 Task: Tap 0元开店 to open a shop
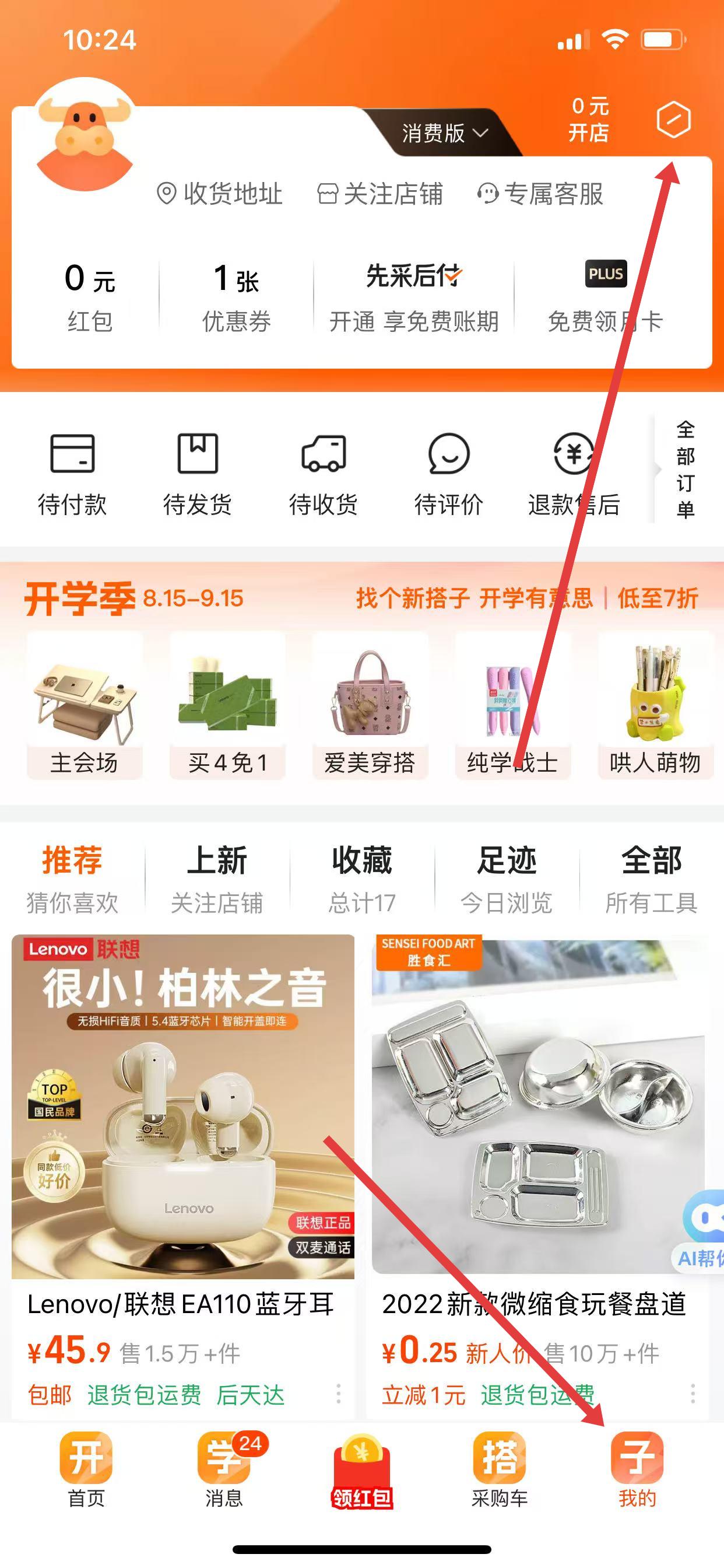[x=589, y=120]
